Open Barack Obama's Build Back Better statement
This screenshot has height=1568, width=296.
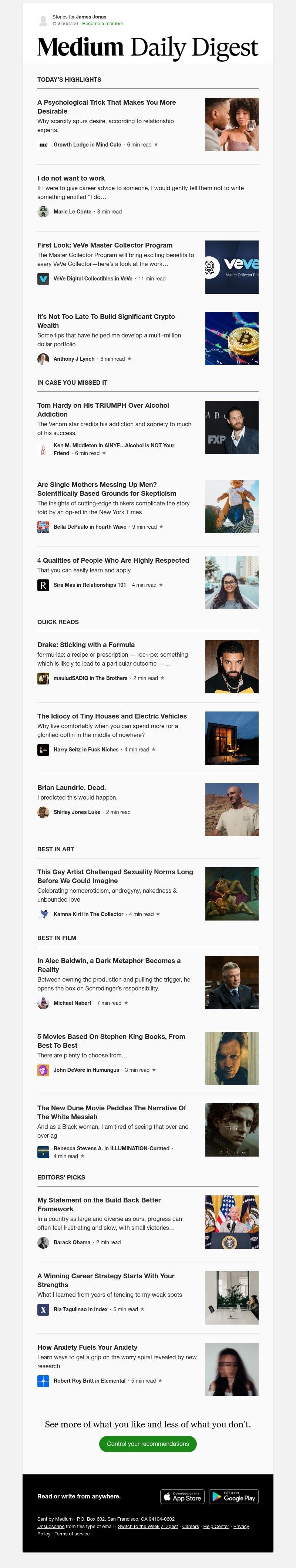tap(99, 1205)
